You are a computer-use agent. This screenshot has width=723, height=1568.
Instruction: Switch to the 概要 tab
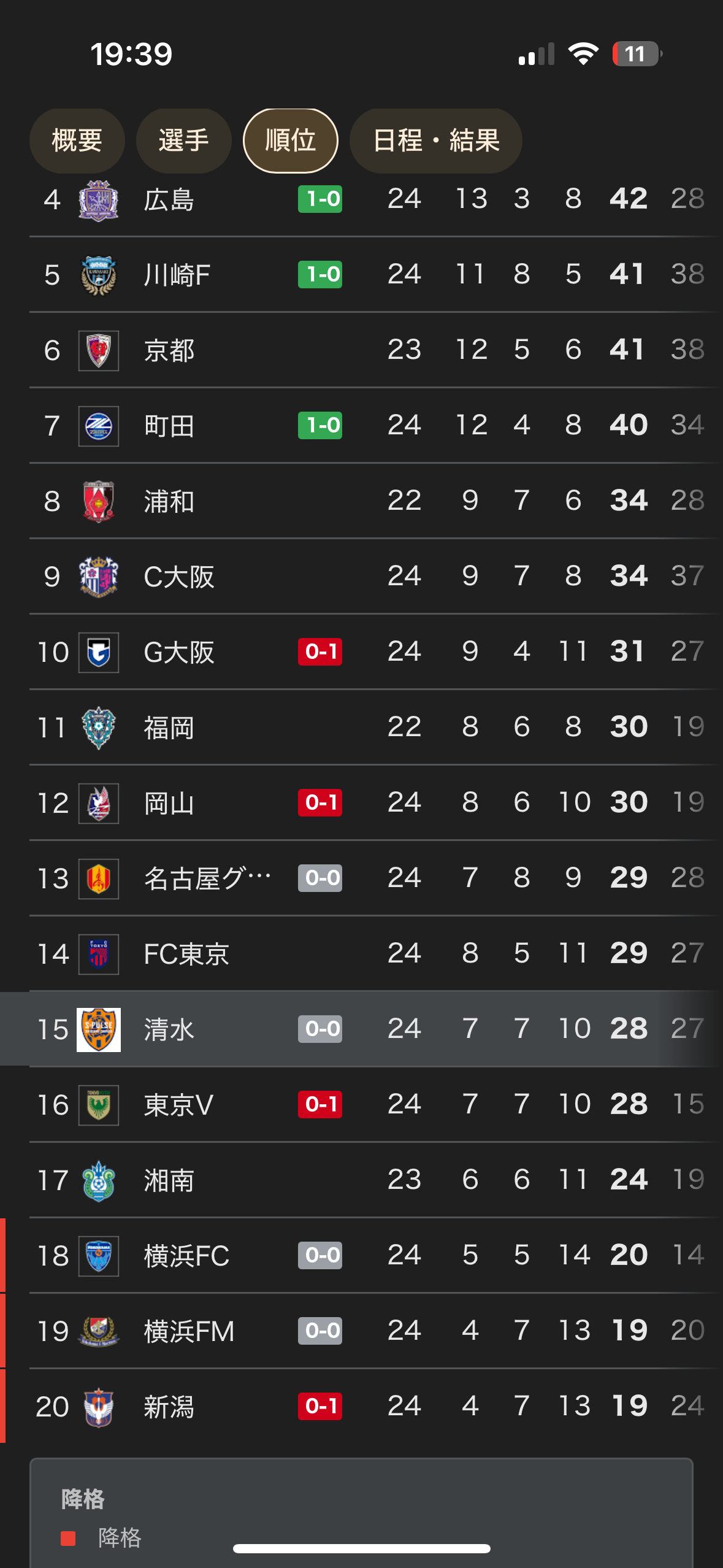pyautogui.click(x=77, y=140)
